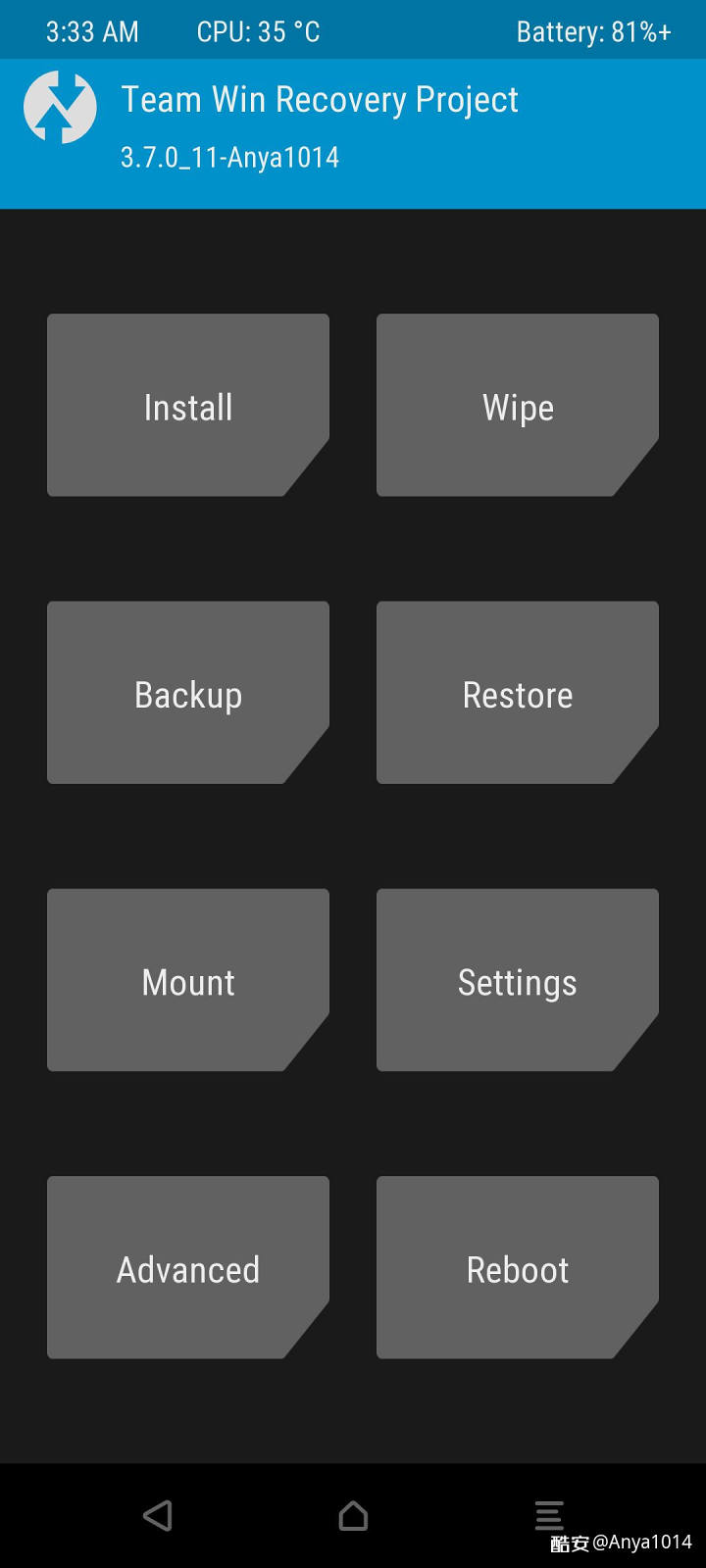Tap the home icon in navigation bar
706x1568 pixels.
click(353, 1515)
